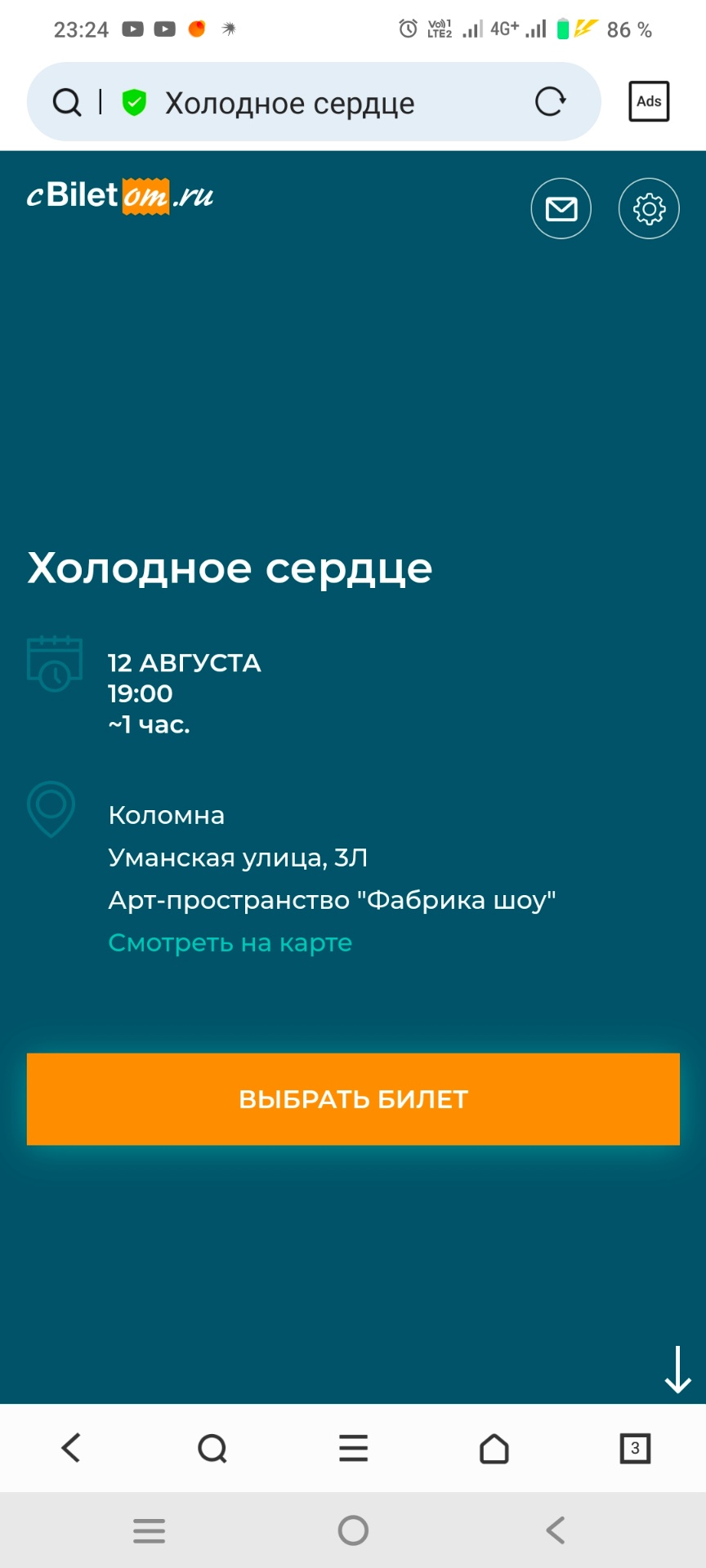Image resolution: width=706 pixels, height=1568 pixels.
Task: Open the Ads blocker button
Action: pos(649,101)
